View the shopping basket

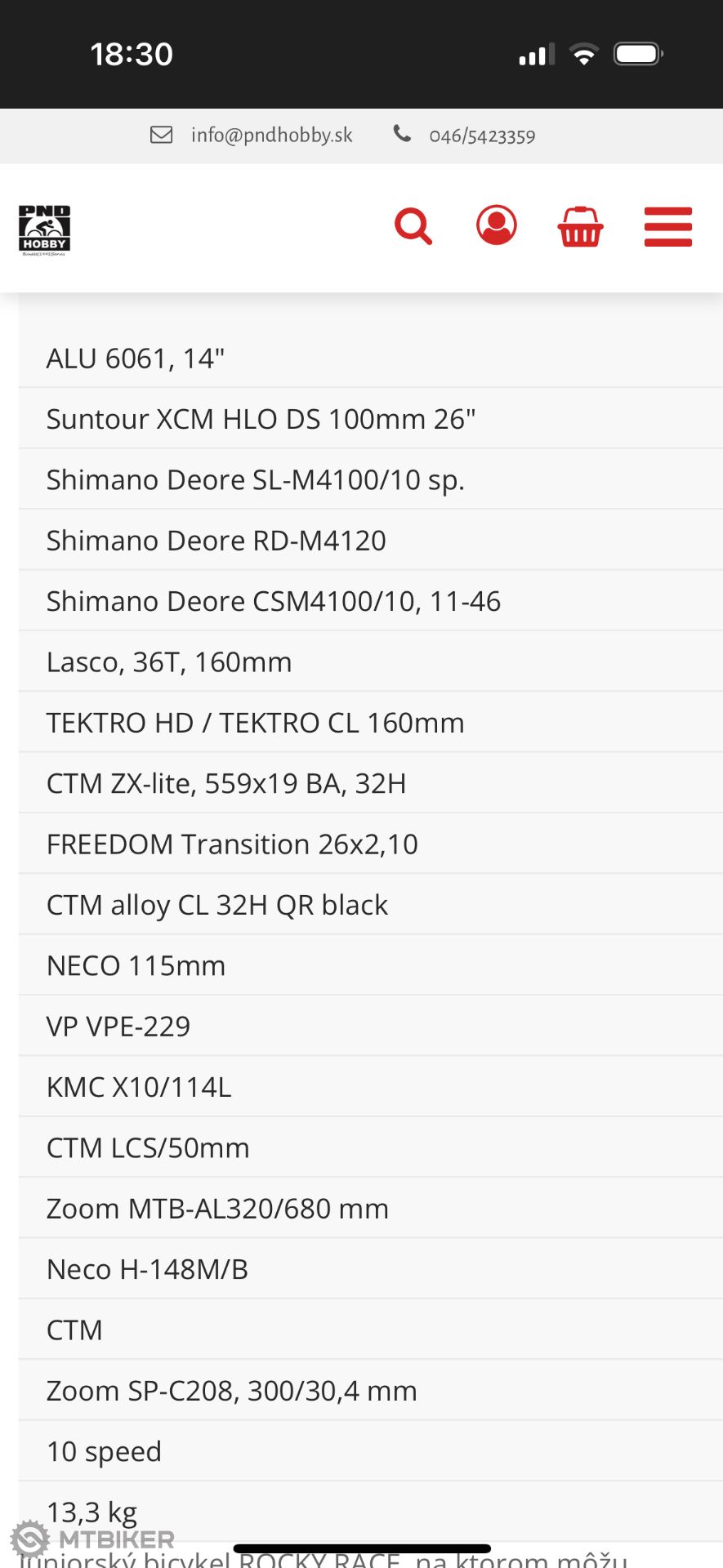click(x=580, y=226)
